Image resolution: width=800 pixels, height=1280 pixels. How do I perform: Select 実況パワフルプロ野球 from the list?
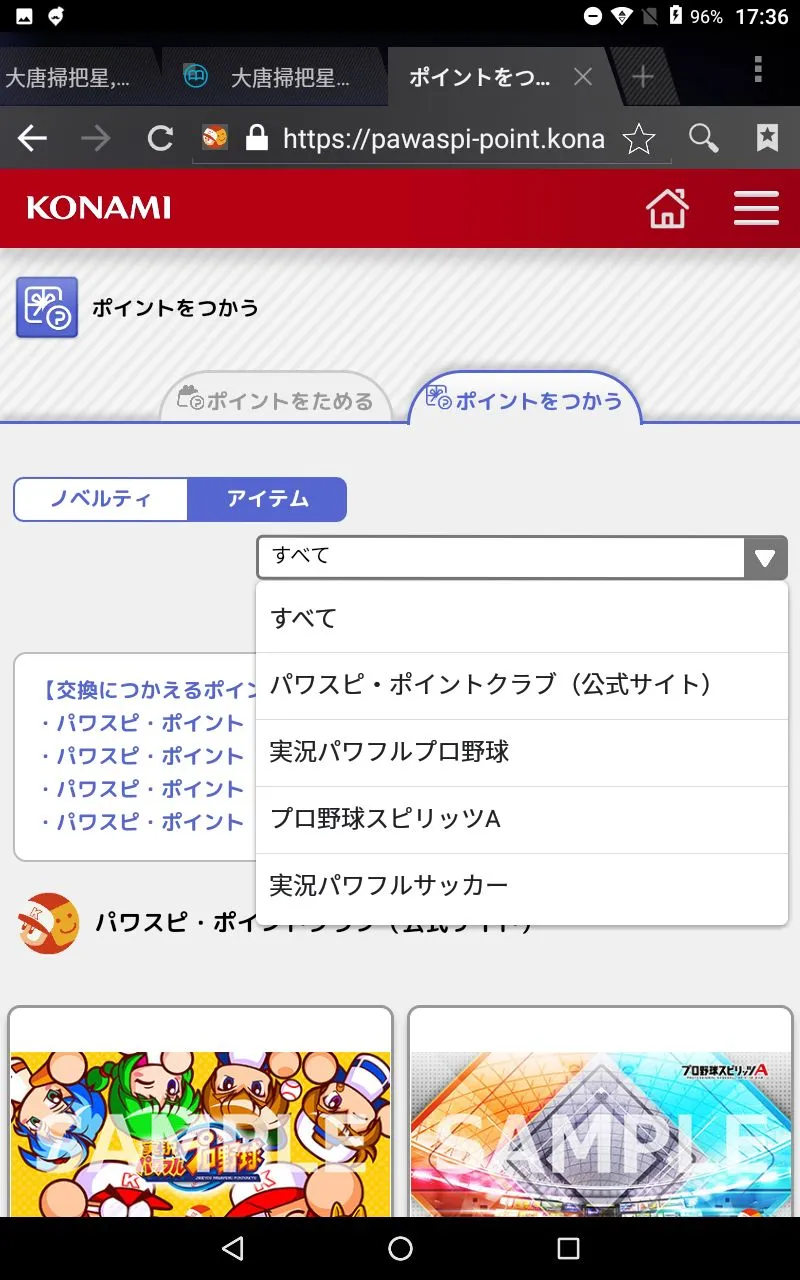[521, 752]
